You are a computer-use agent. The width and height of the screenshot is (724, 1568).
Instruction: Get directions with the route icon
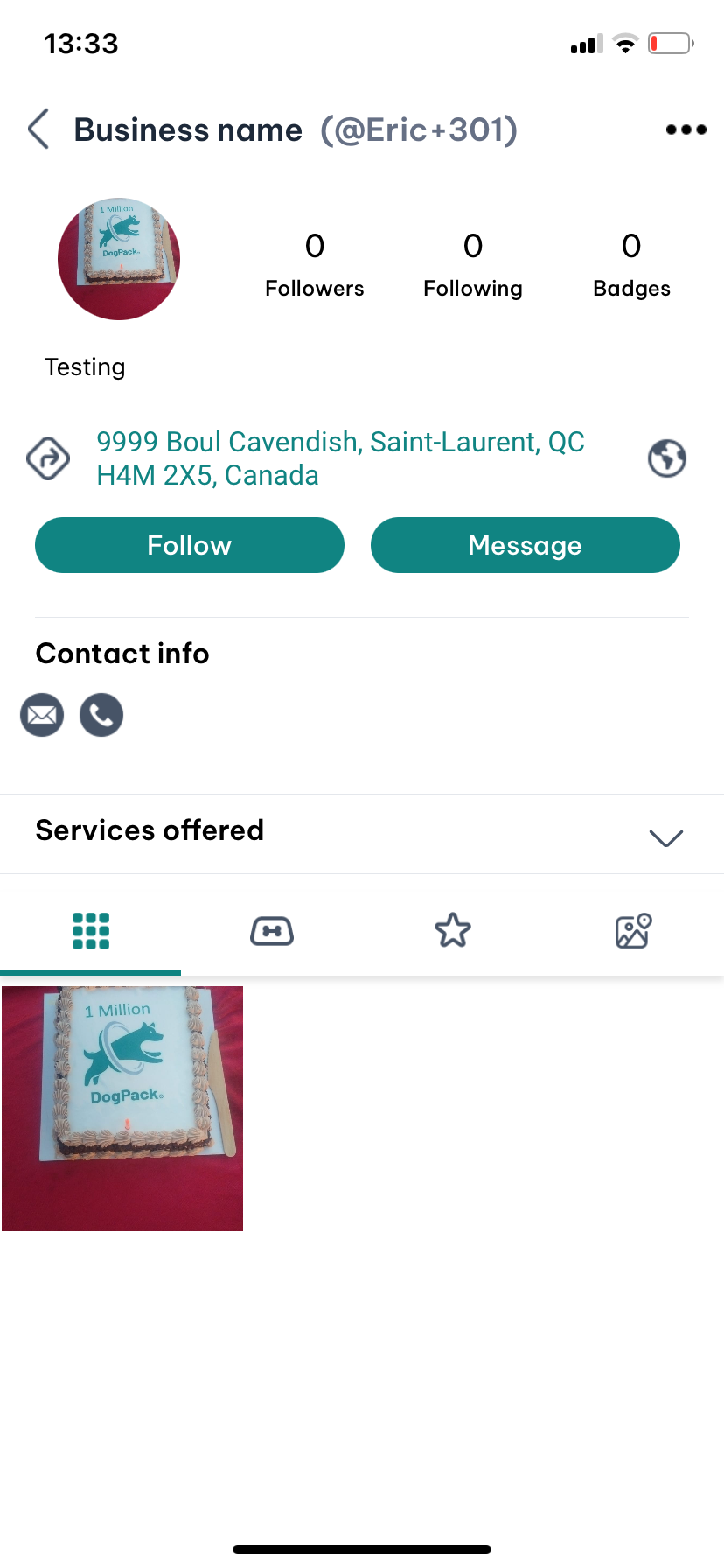click(48, 458)
